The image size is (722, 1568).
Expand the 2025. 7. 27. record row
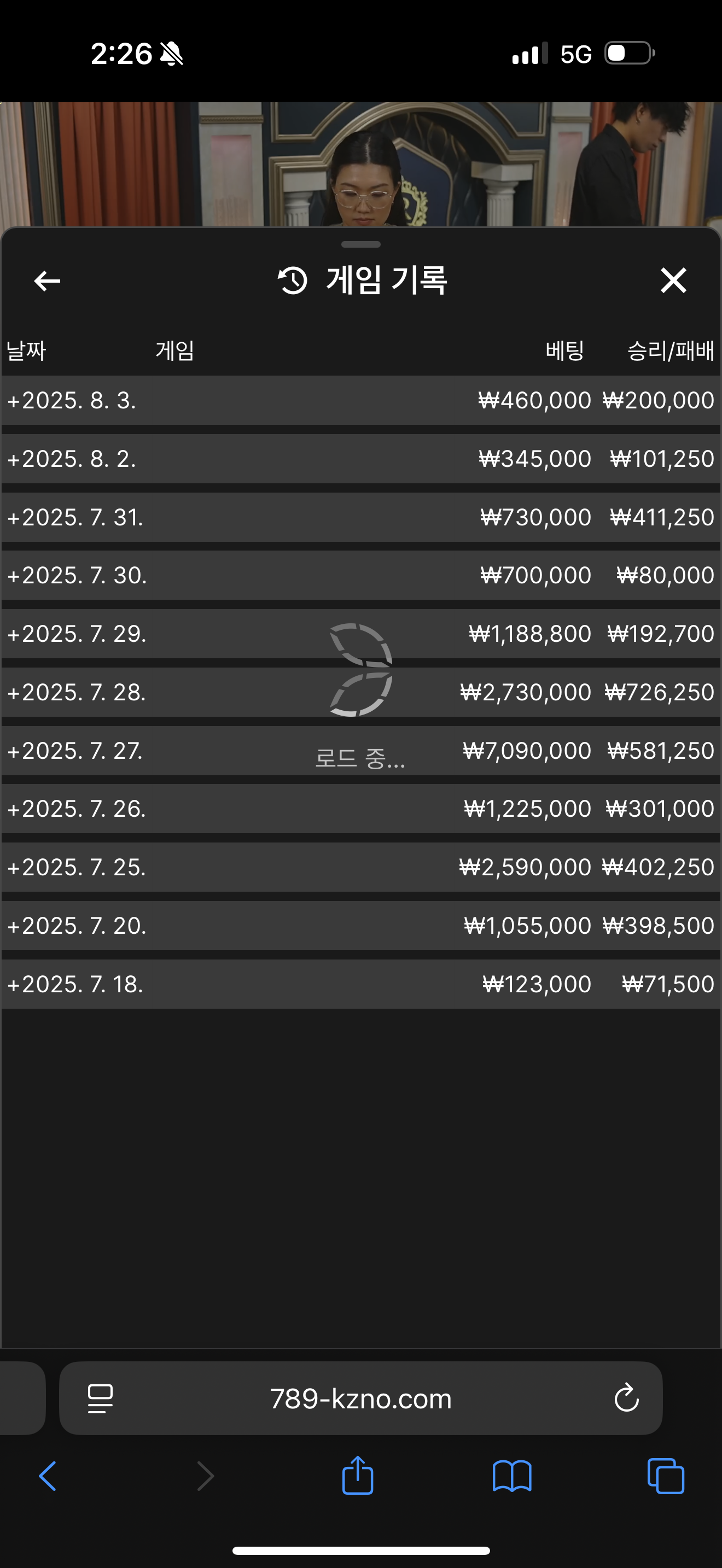361,751
